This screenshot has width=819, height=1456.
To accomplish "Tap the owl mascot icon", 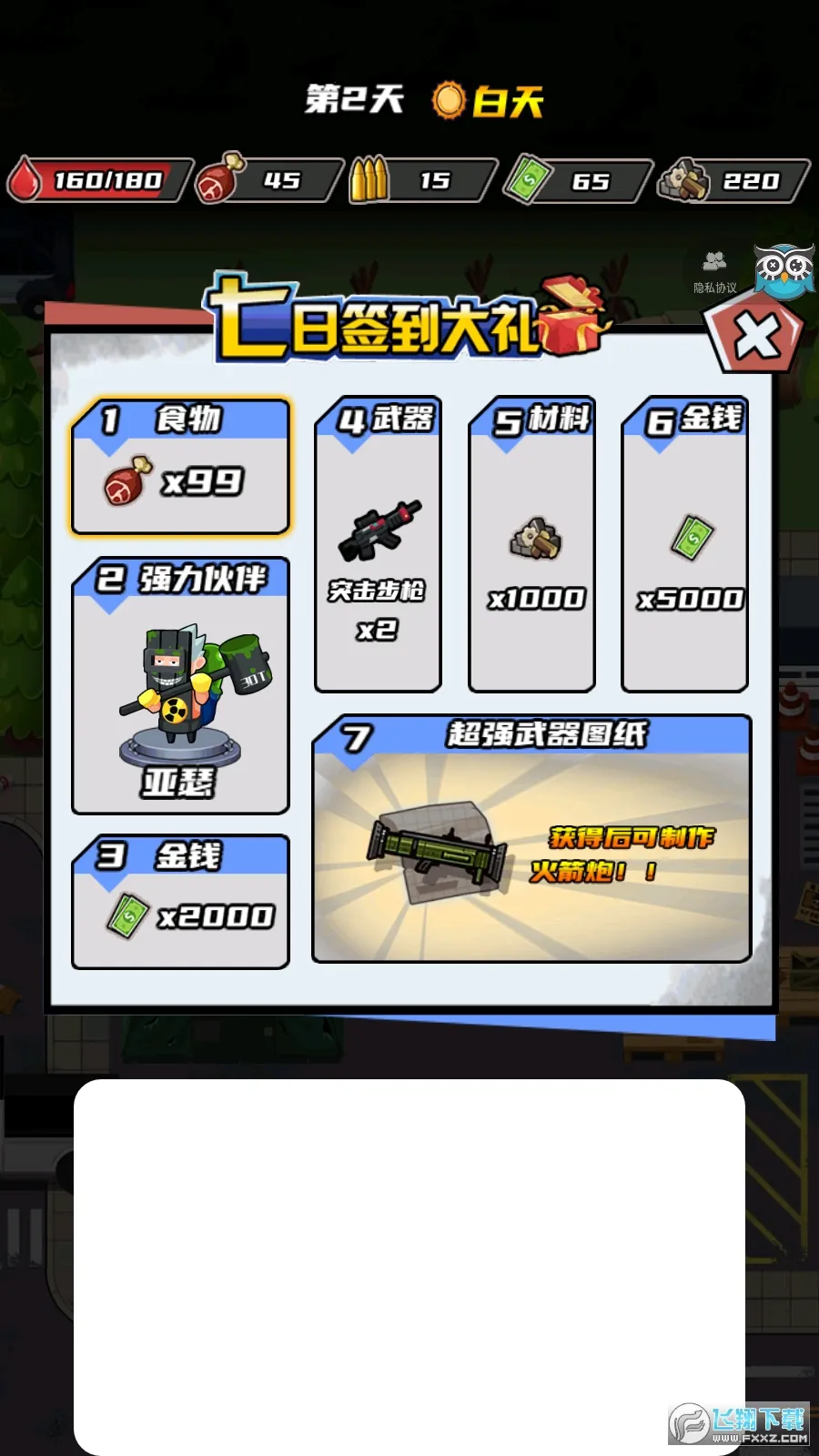I will pyautogui.click(x=784, y=270).
